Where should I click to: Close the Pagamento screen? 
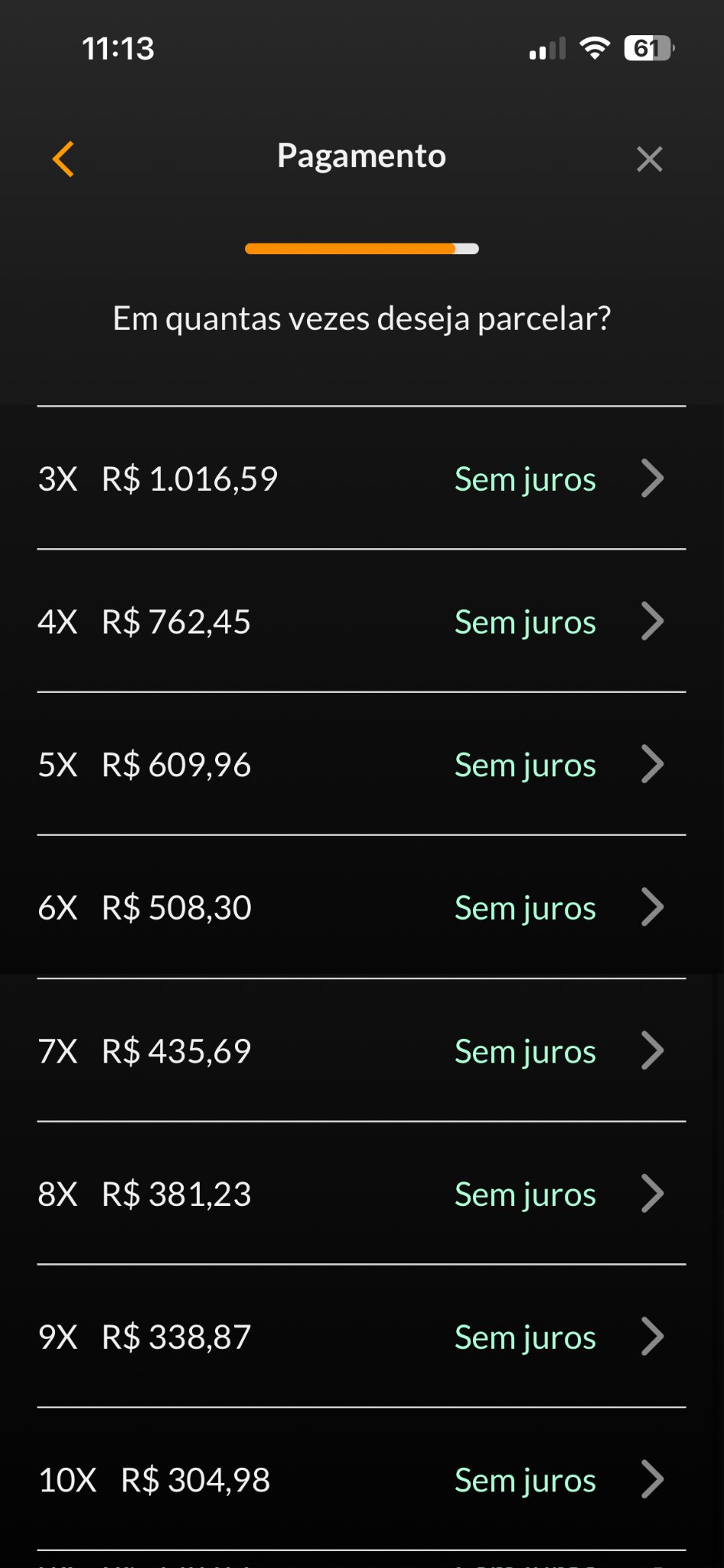click(649, 159)
